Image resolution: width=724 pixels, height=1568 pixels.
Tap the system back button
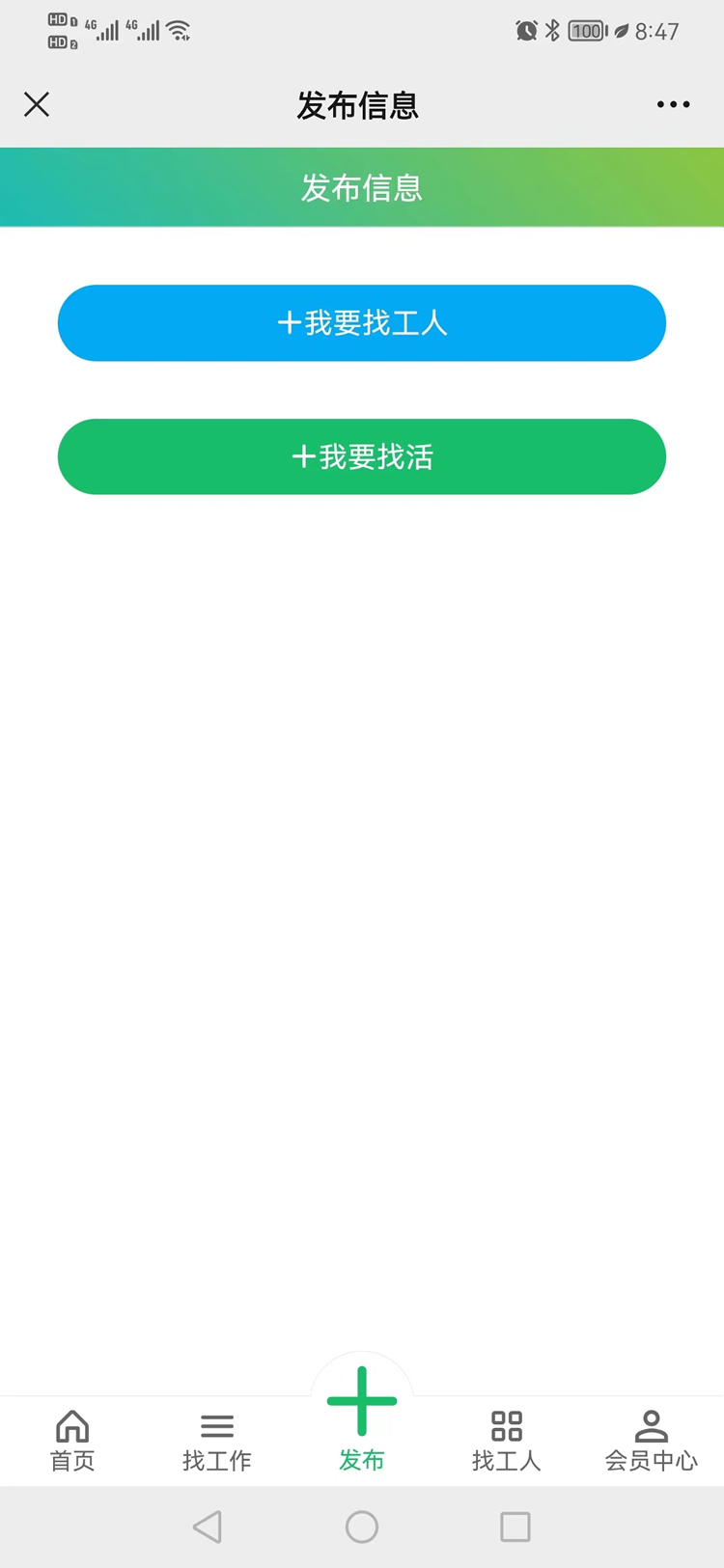(208, 1527)
